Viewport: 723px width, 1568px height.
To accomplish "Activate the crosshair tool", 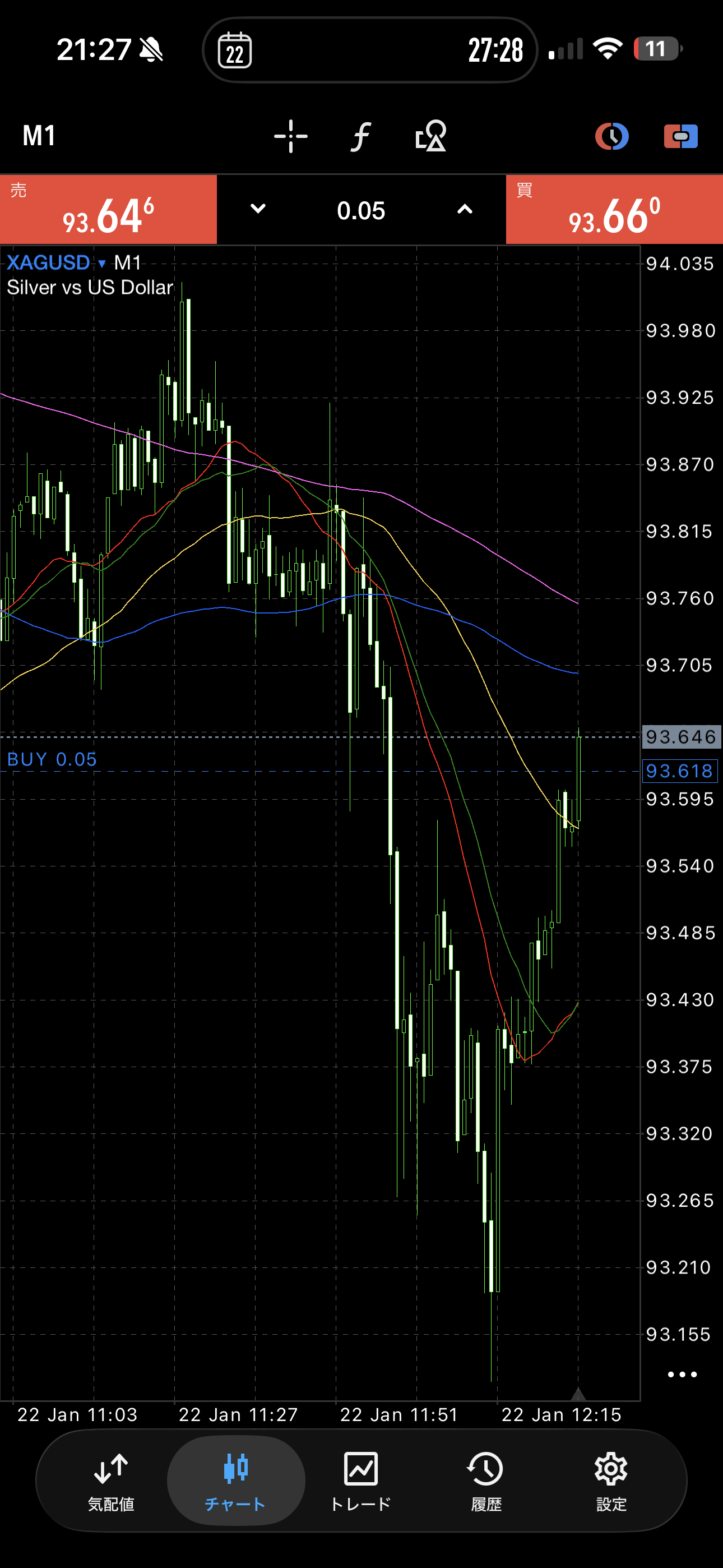I will point(290,136).
